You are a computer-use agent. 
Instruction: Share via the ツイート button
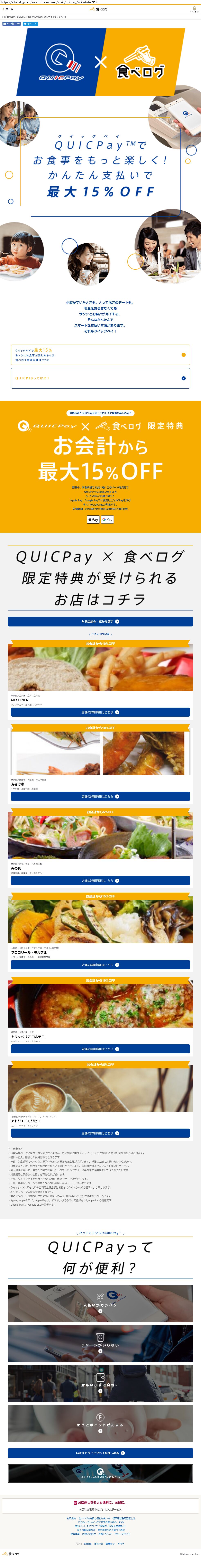pos(30,24)
